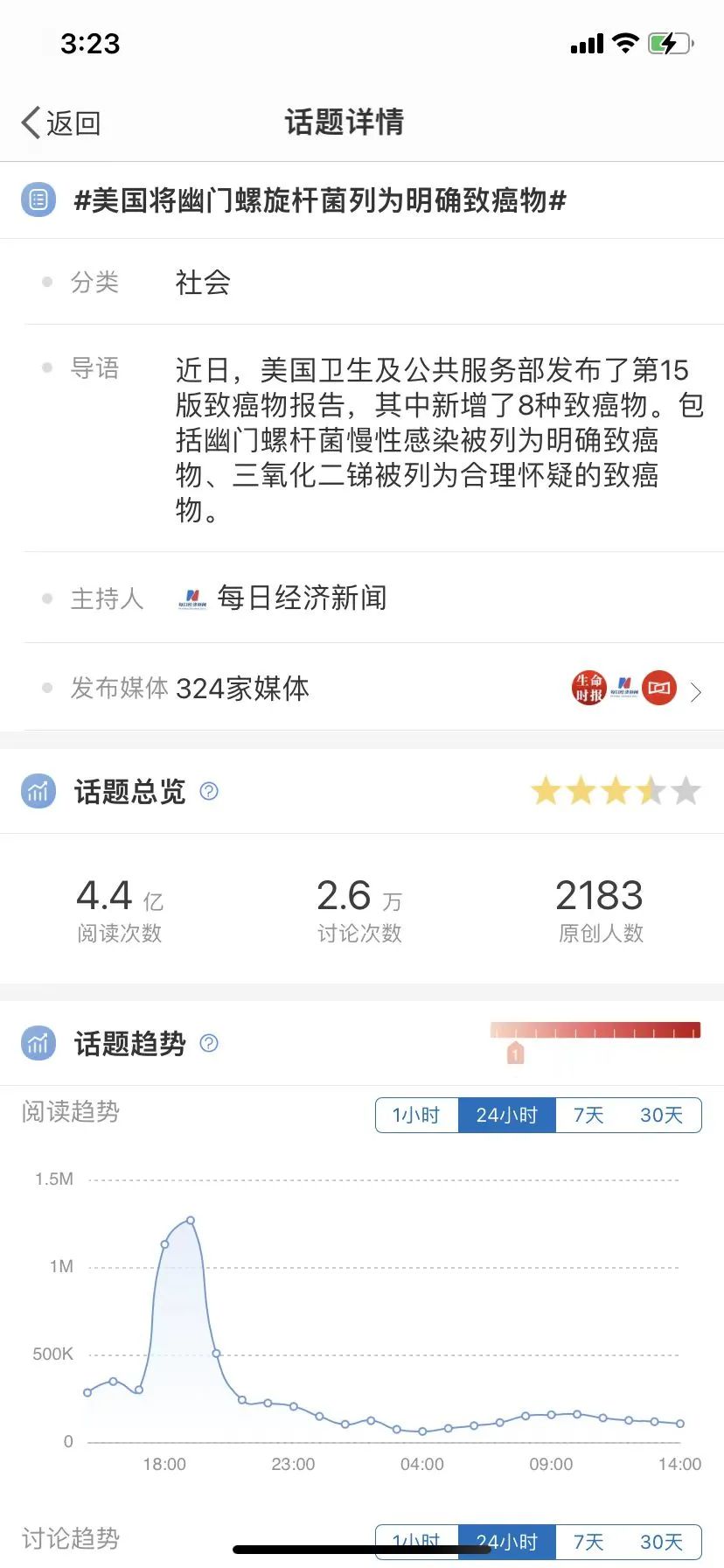Show help for 话题总览
Screen dimensions: 724x1568
pyautogui.click(x=209, y=792)
